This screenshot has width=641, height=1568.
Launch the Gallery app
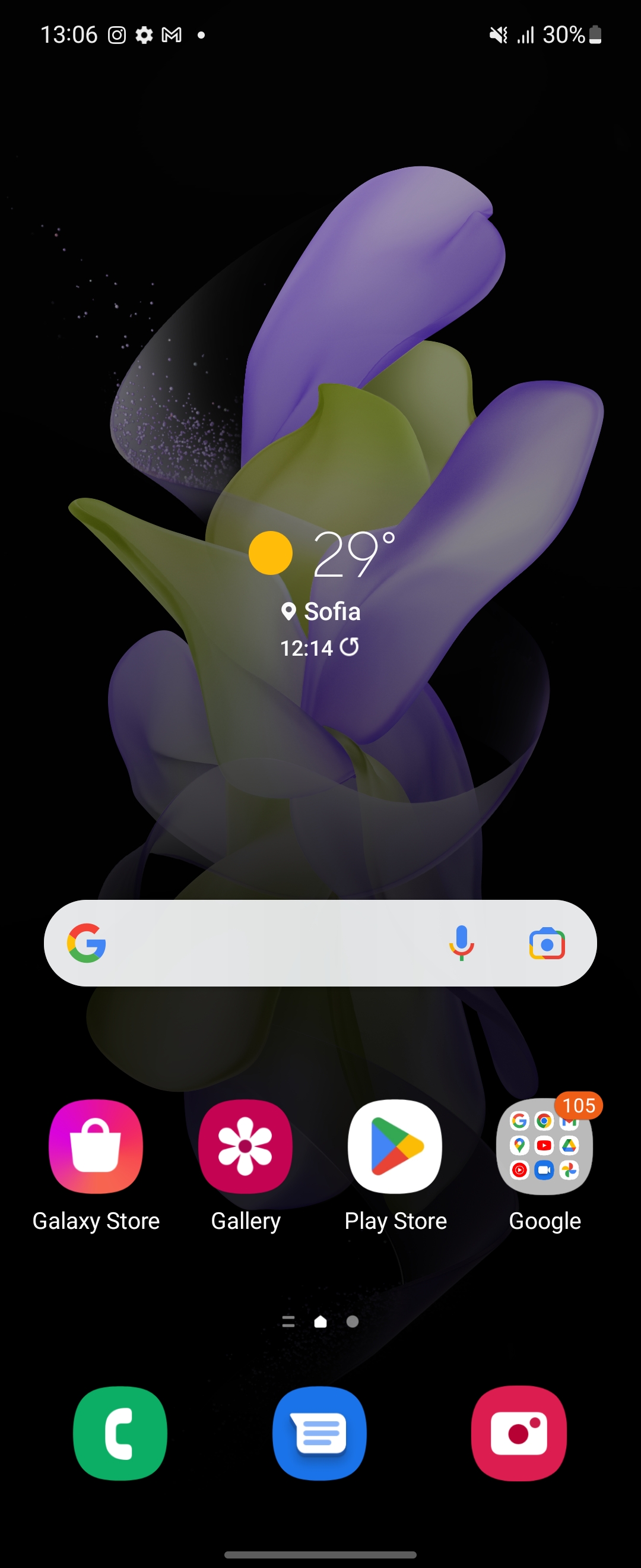pyautogui.click(x=245, y=1146)
